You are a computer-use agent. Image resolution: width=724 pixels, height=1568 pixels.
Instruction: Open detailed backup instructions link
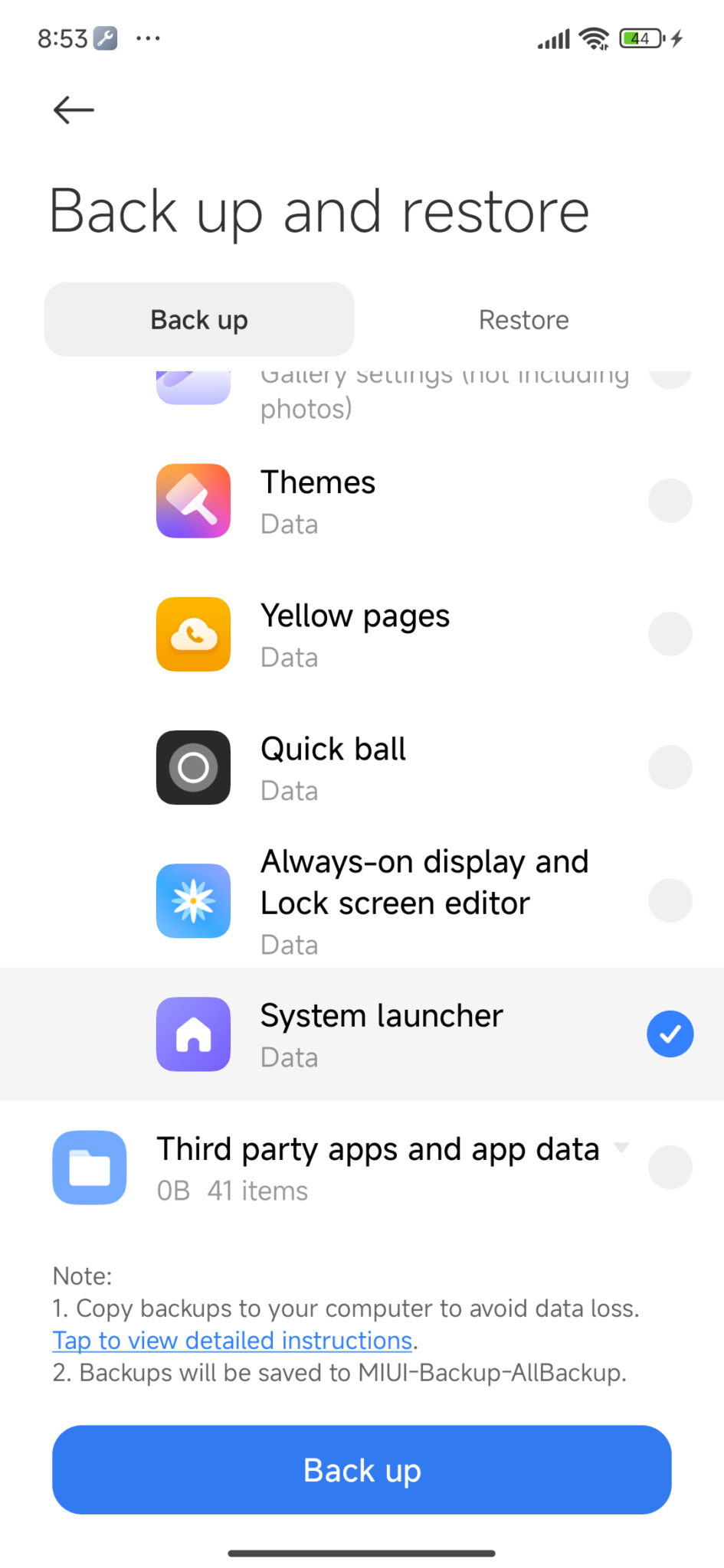tap(231, 1341)
